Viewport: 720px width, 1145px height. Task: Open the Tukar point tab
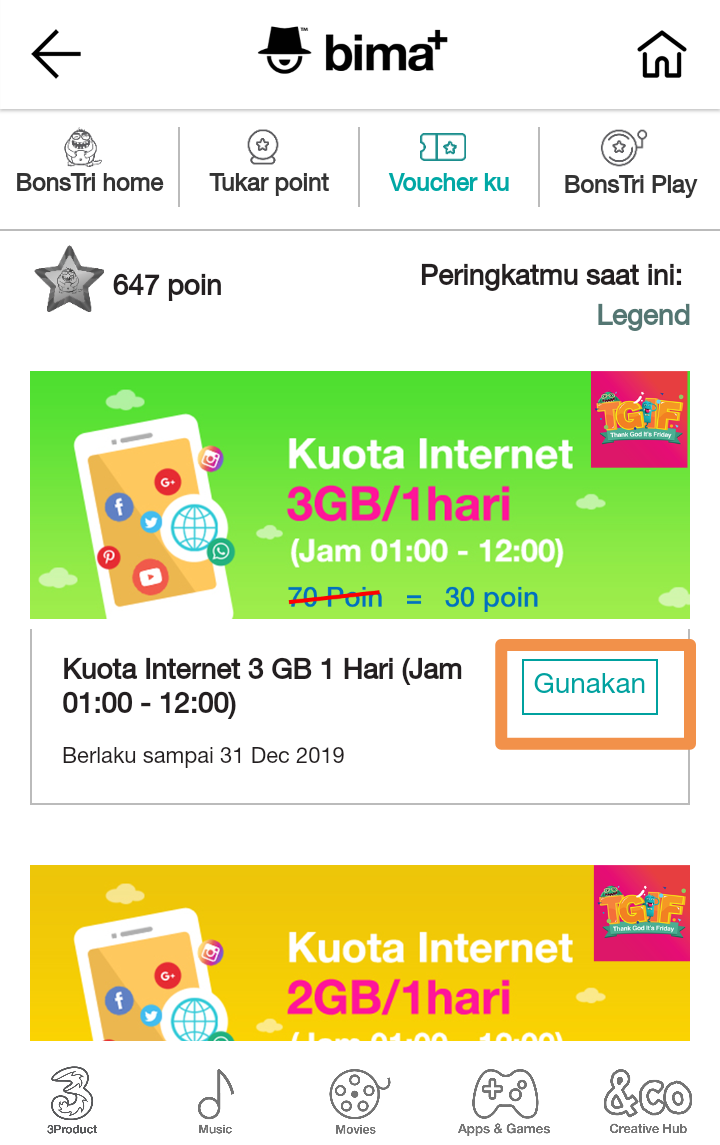[269, 165]
